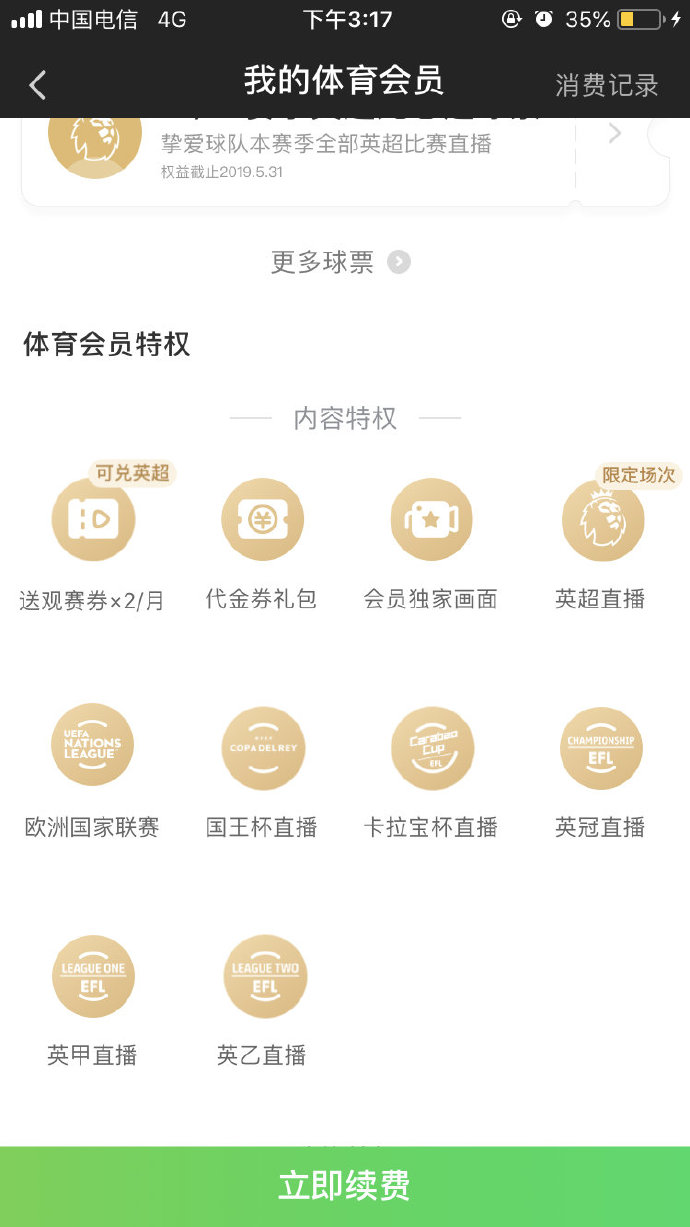The image size is (690, 1227).
Task: Open 消费记录 spending history
Action: (606, 85)
